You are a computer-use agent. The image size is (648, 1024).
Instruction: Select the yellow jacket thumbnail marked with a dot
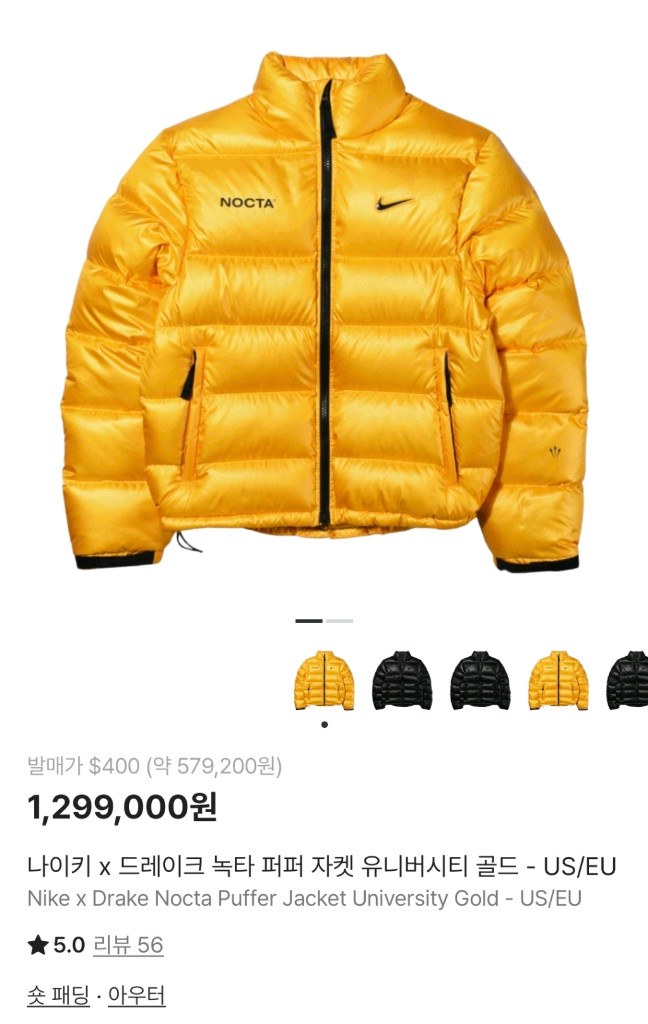coord(324,680)
